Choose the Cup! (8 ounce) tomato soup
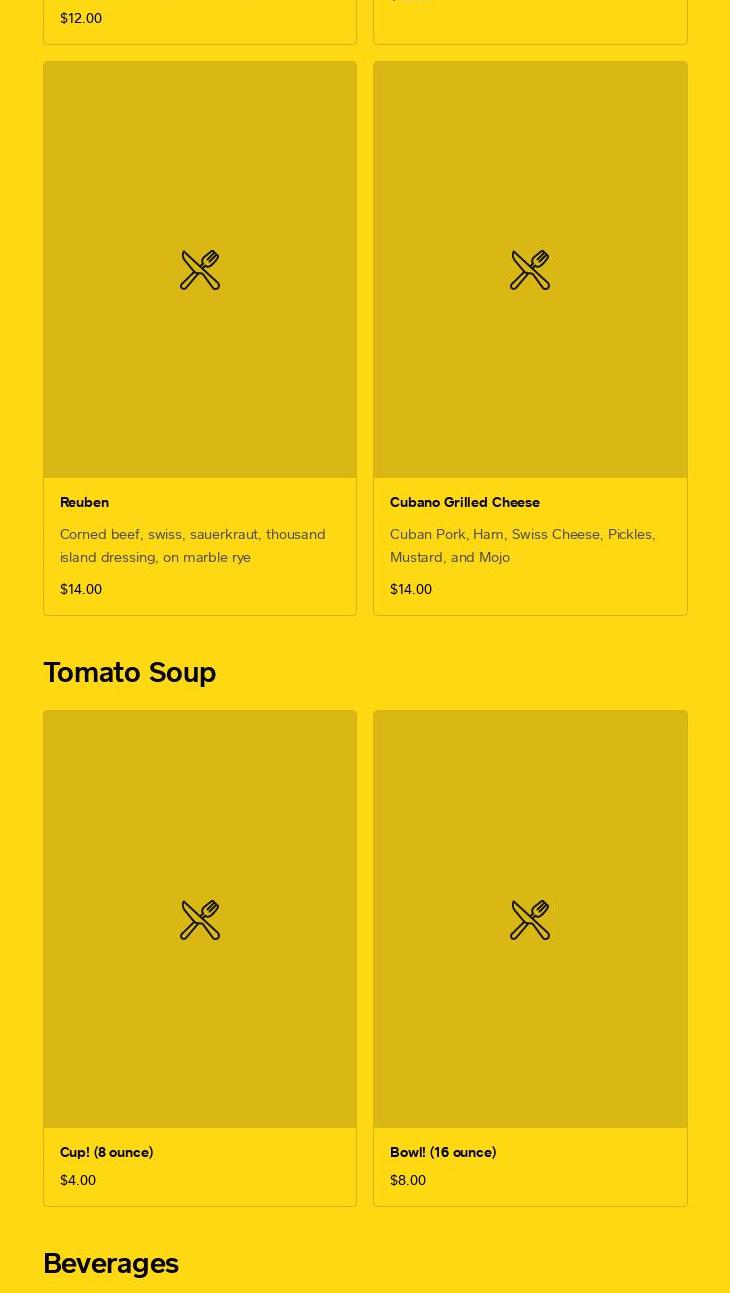 200,958
